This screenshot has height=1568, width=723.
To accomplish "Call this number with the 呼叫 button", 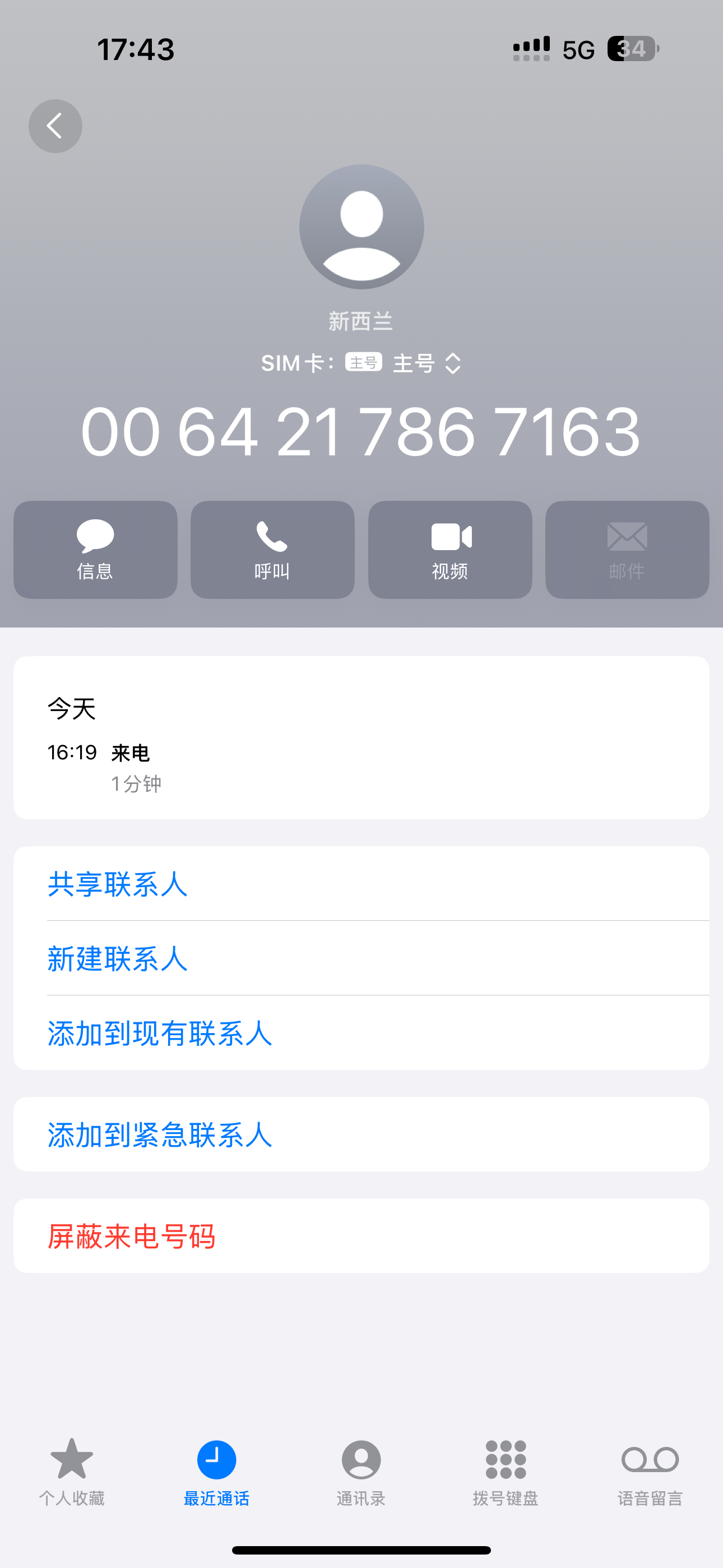I will 272,550.
